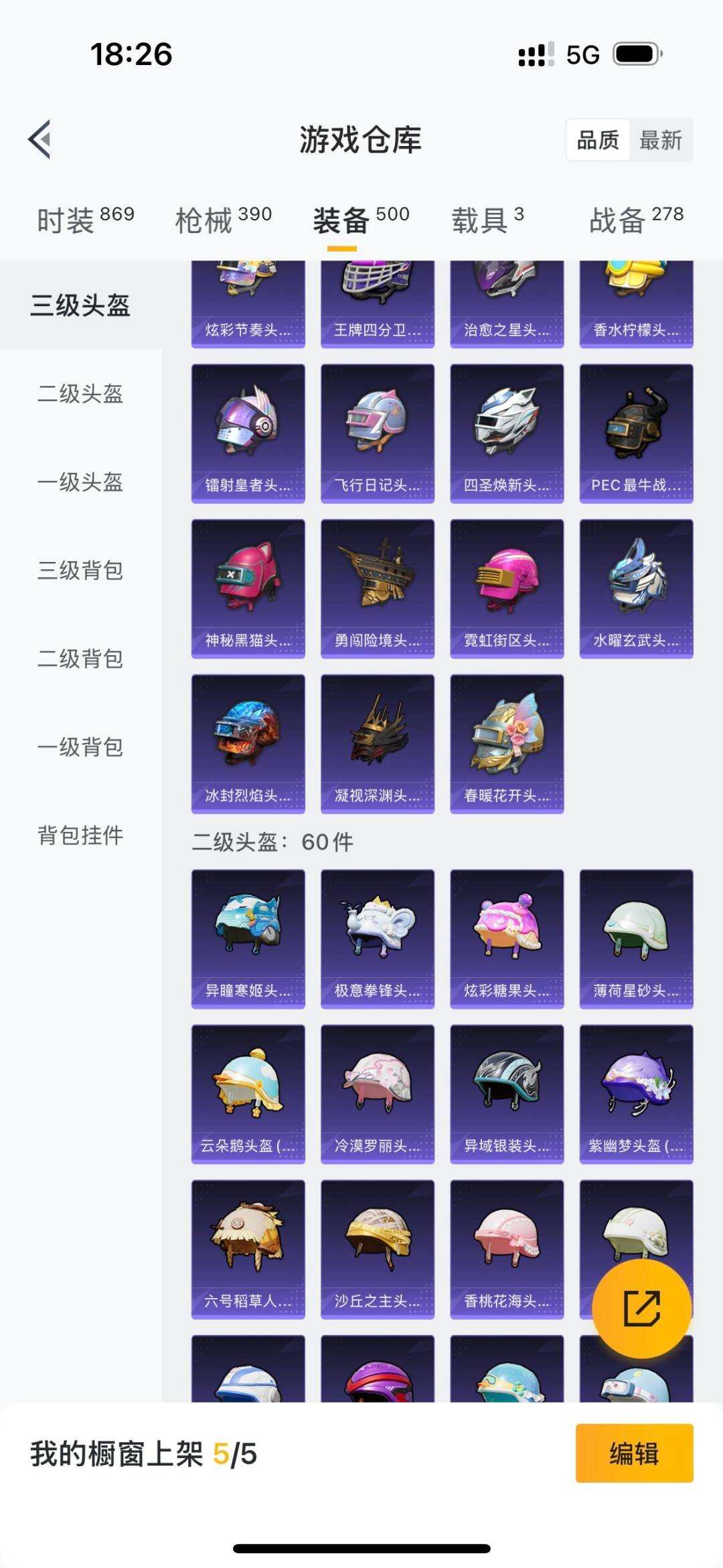Switch to the 时装 tab
The height and width of the screenshot is (1568, 723).
pyautogui.click(x=85, y=220)
